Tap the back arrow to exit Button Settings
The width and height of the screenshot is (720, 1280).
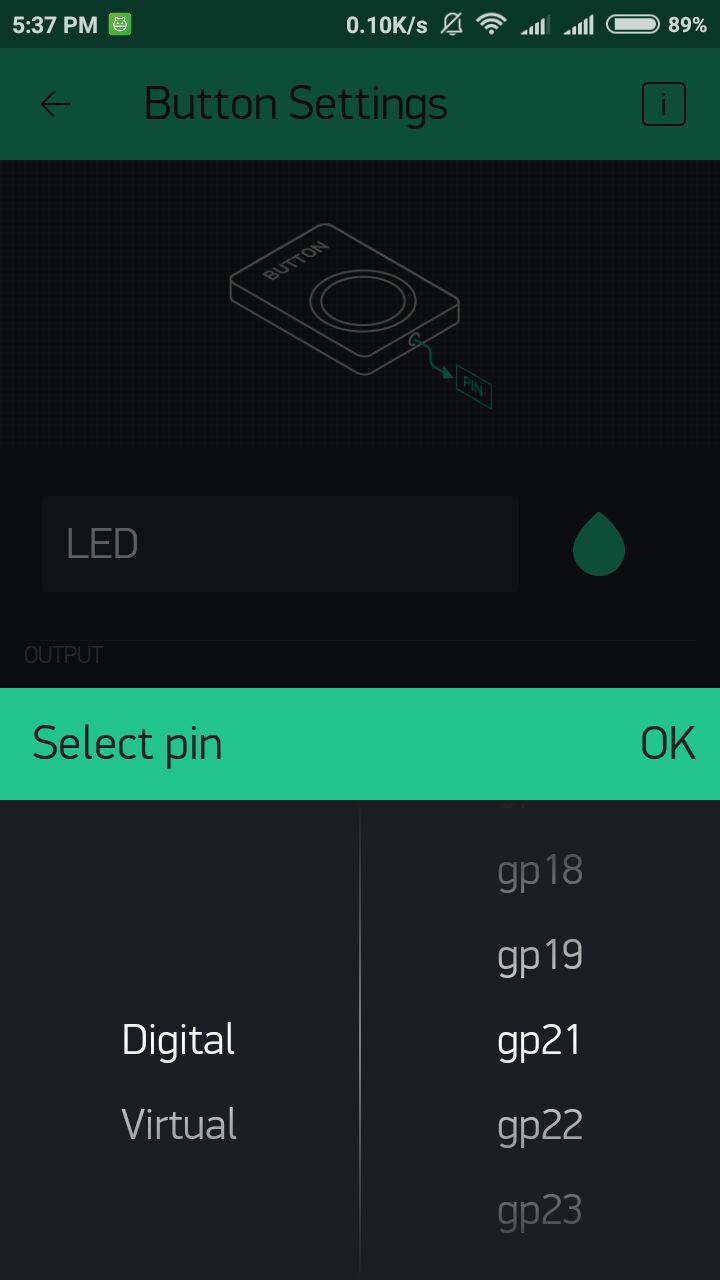point(55,103)
